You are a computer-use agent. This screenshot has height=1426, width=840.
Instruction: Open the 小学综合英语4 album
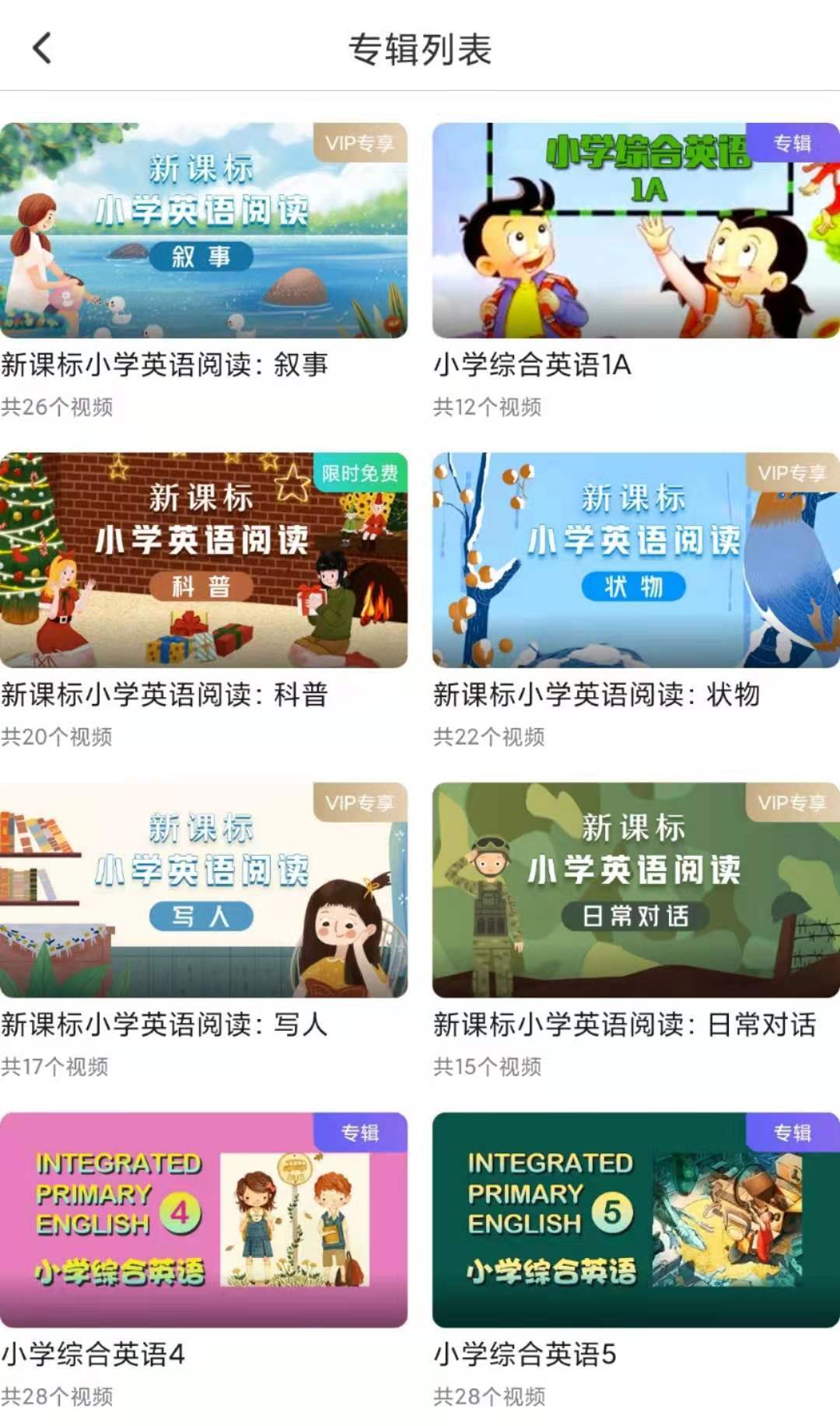pyautogui.click(x=203, y=1220)
